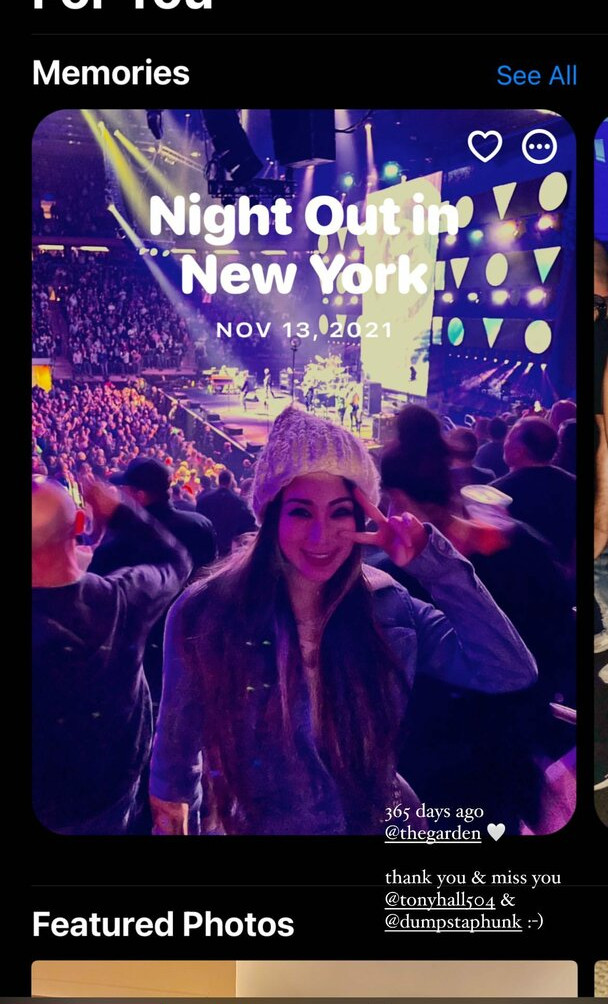Open See All memories
Viewport: 608px width, 1004px height.
(536, 76)
